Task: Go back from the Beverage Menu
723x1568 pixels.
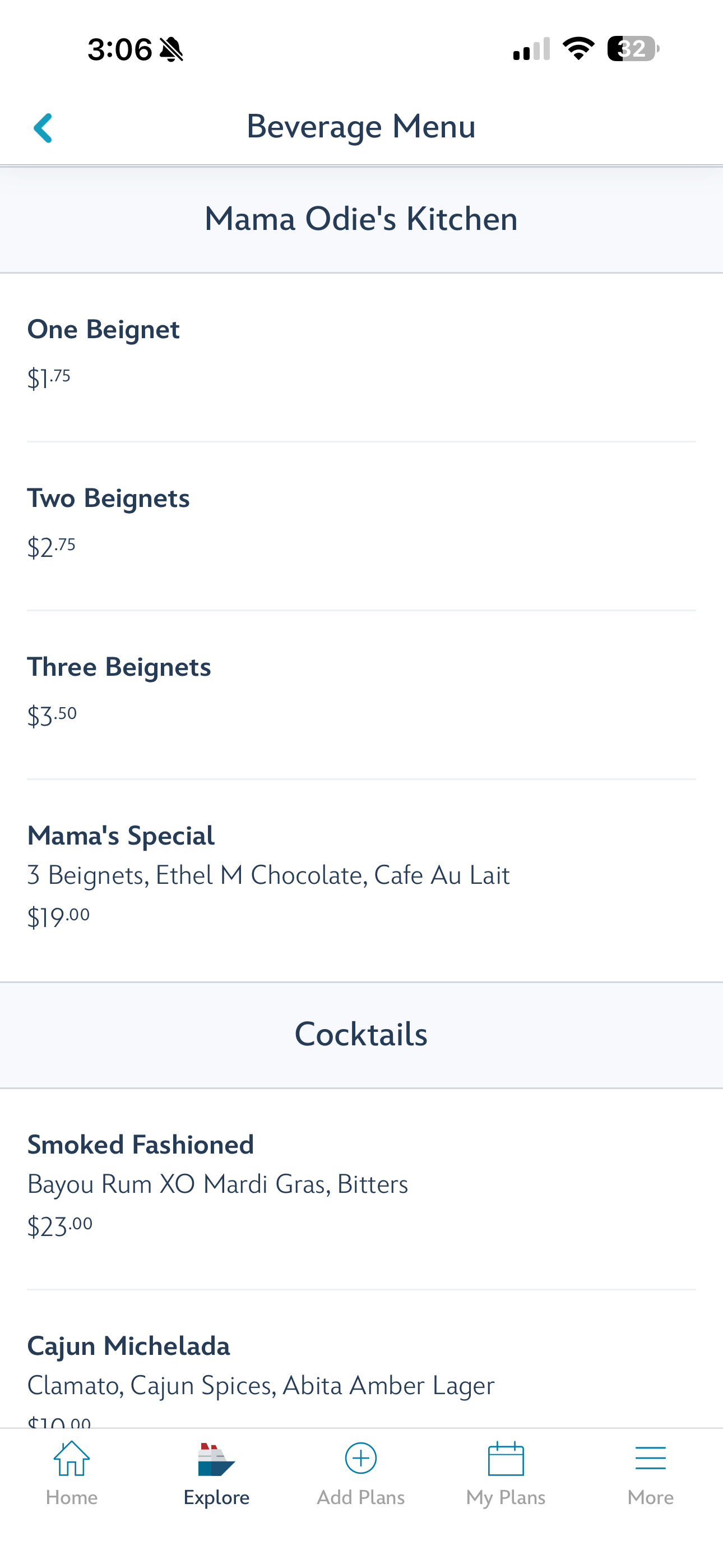Action: pos(43,128)
